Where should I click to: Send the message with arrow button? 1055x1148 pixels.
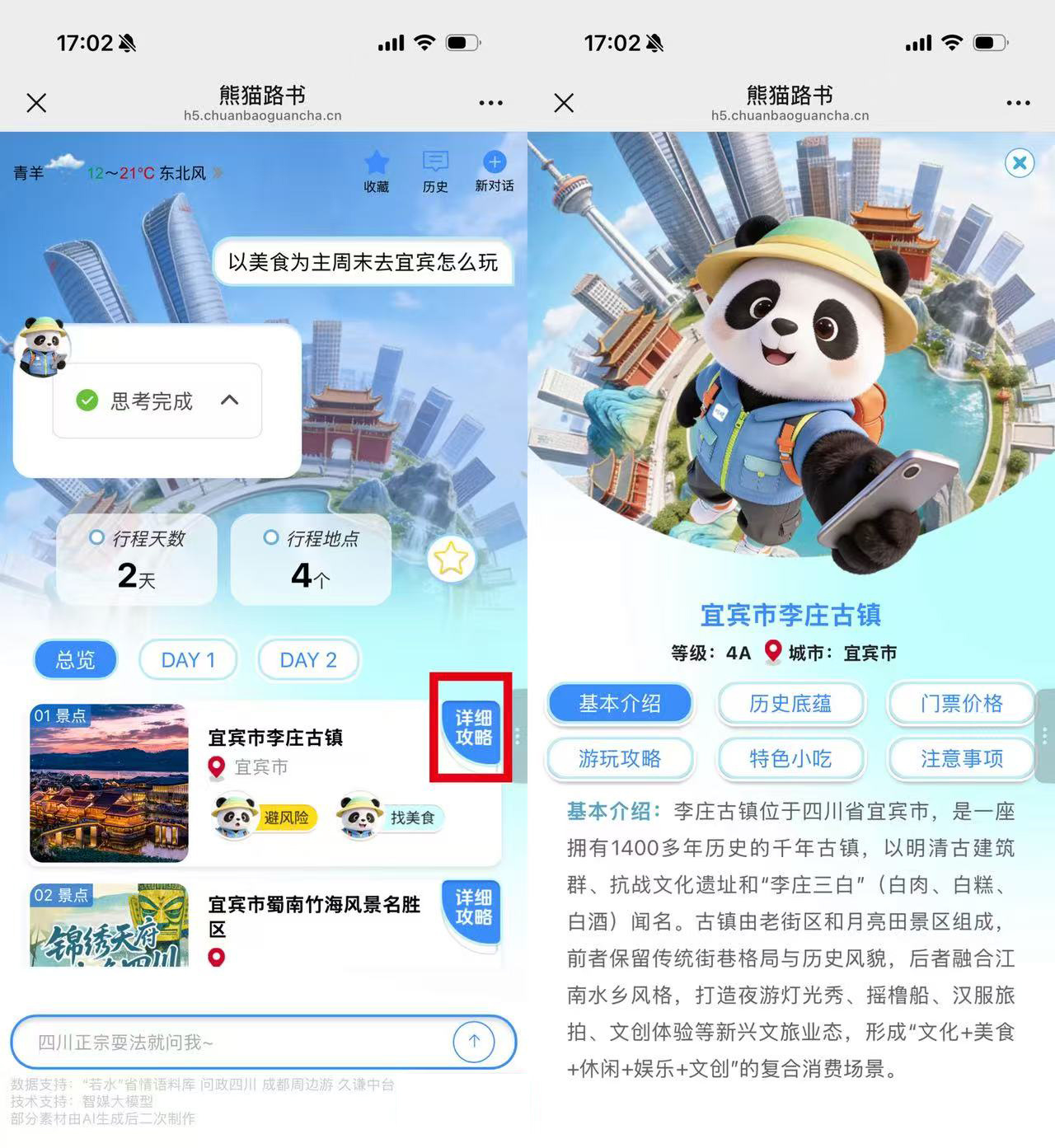474,1041
